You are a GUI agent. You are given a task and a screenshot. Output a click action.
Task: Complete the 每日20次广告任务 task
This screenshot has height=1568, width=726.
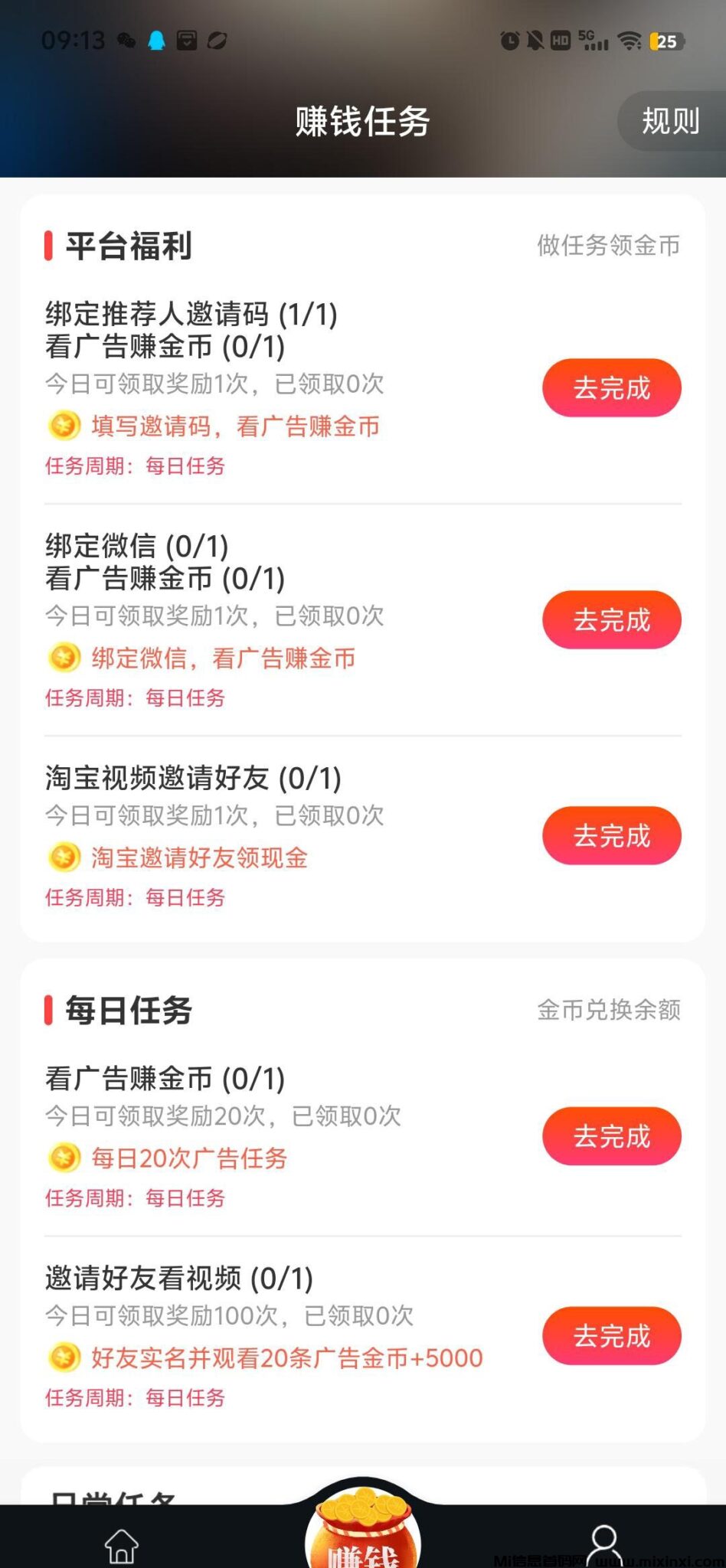(x=611, y=1136)
